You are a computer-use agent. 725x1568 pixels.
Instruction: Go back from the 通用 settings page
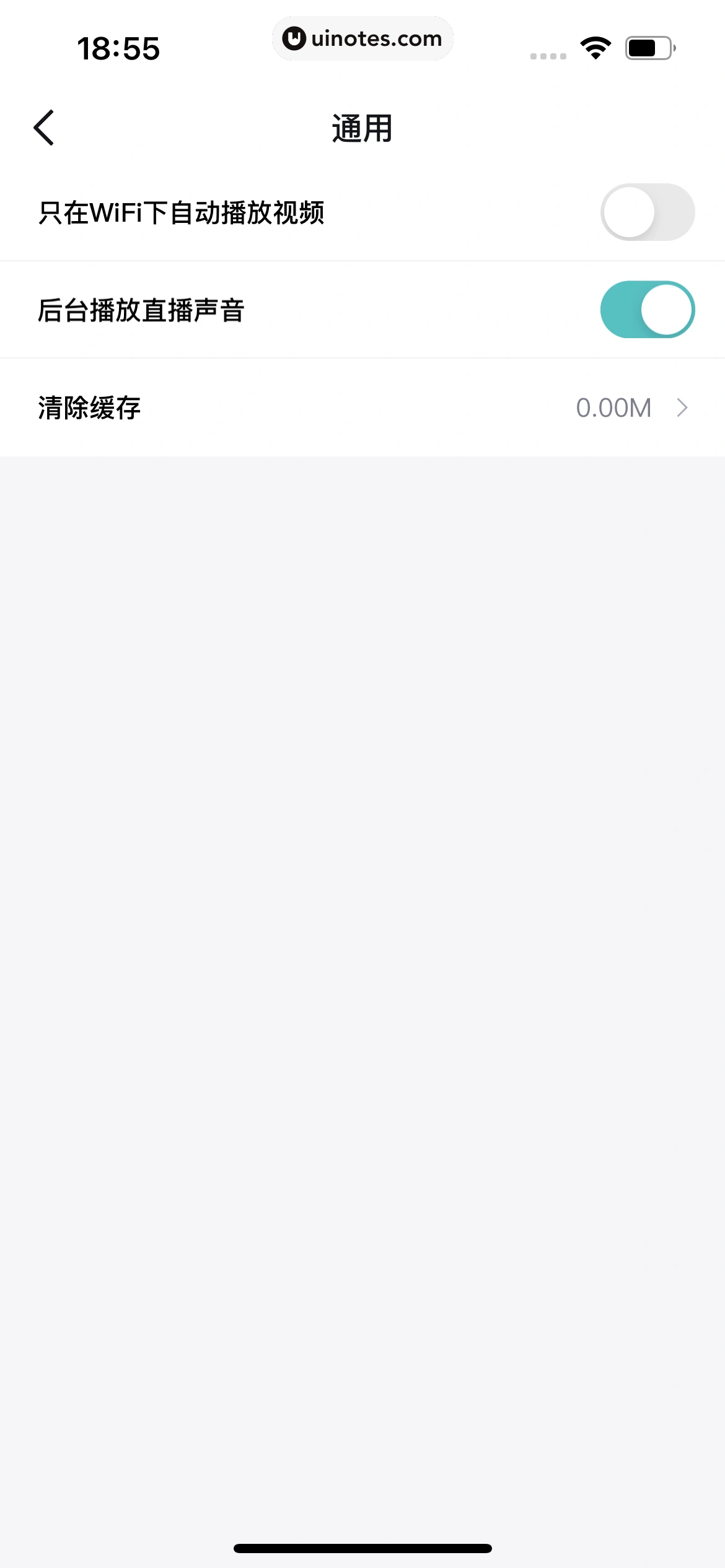[44, 128]
